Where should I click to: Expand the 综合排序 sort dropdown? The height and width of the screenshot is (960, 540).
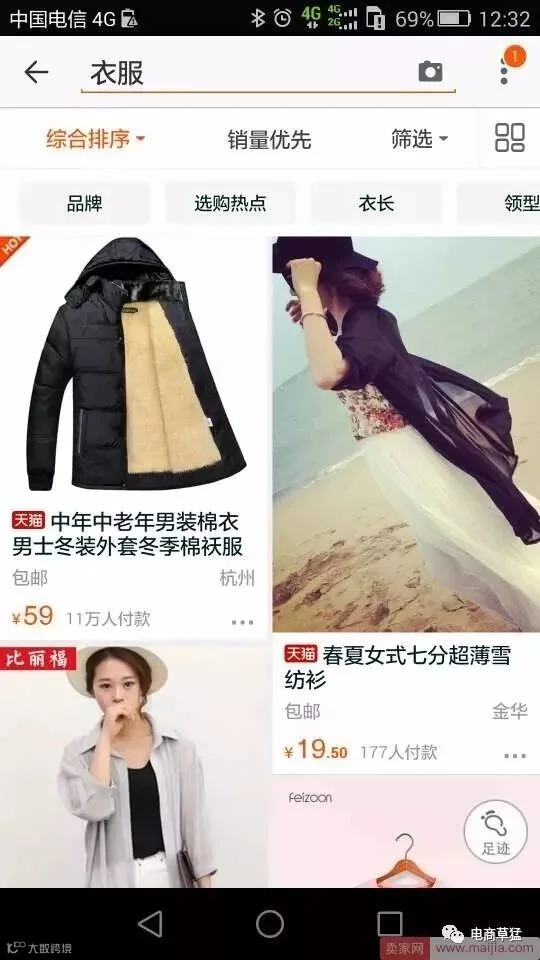pyautogui.click(x=96, y=139)
